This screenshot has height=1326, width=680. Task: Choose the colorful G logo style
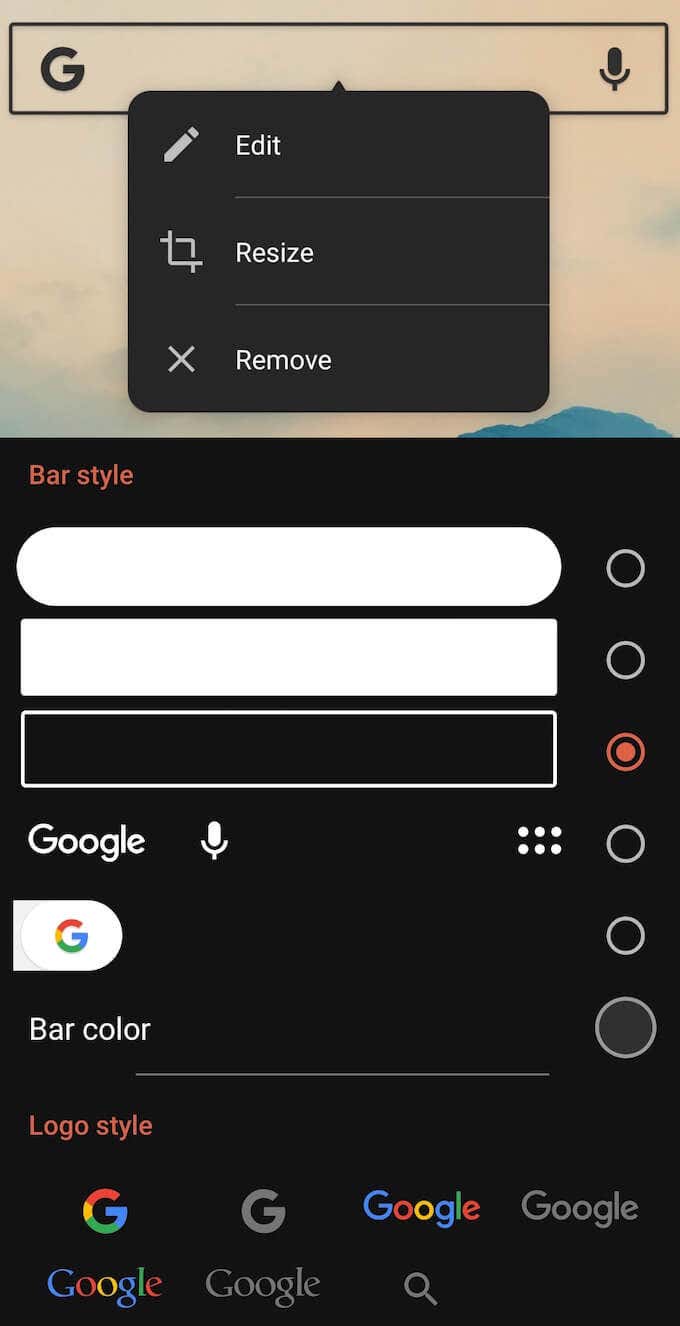(105, 1210)
